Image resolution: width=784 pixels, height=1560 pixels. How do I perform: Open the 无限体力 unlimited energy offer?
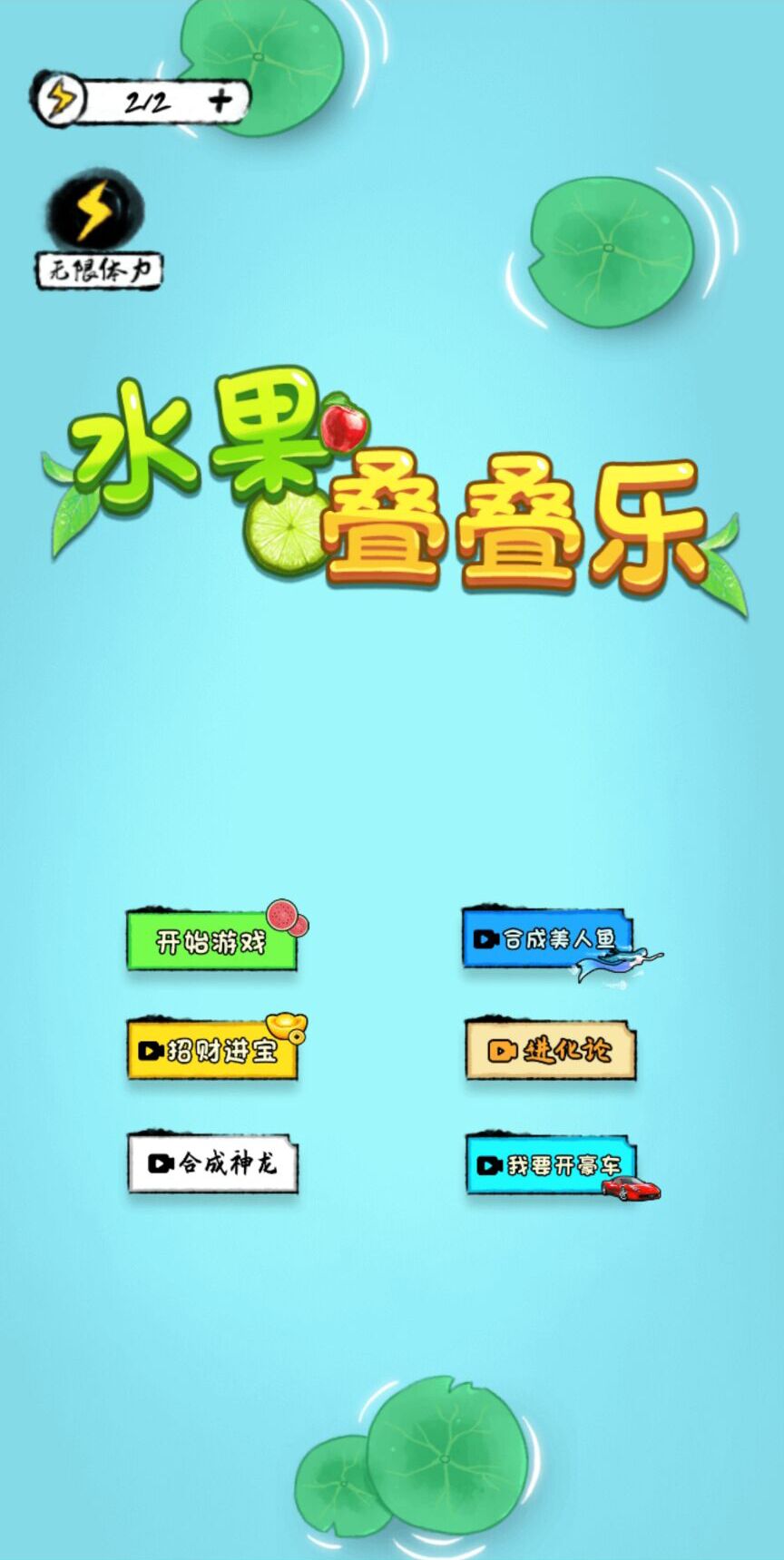coord(97,231)
